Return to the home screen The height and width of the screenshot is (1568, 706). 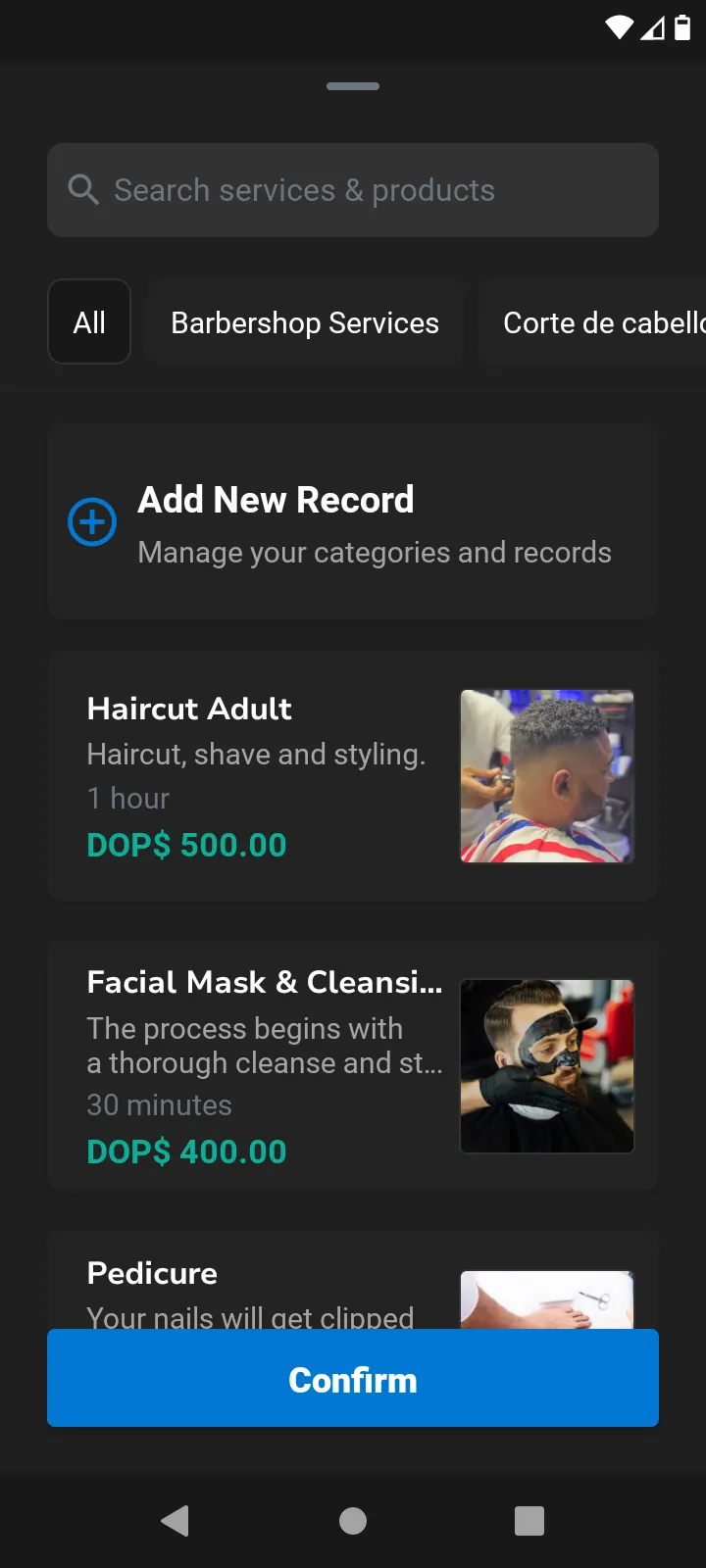tap(353, 1521)
